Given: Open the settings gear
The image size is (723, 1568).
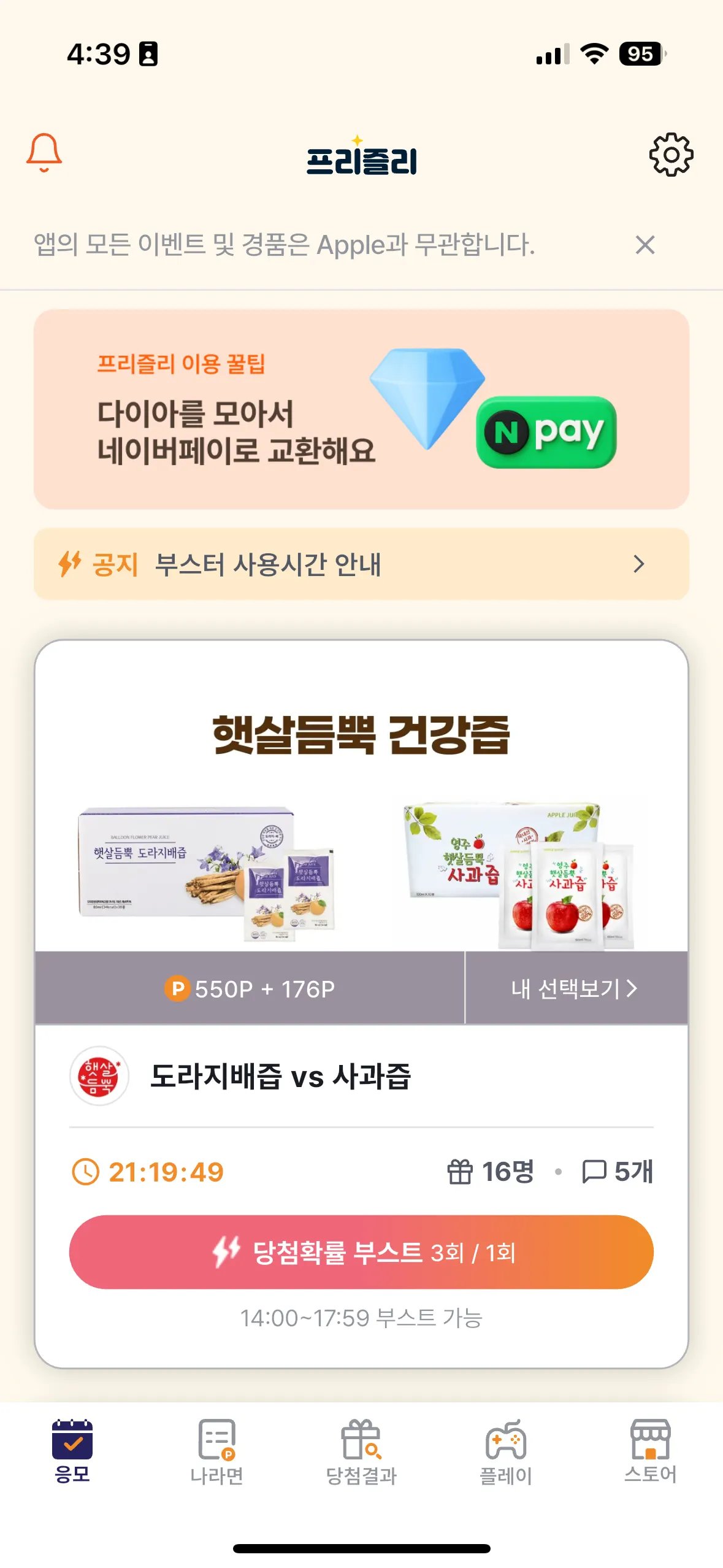Looking at the screenshot, I should 671,155.
